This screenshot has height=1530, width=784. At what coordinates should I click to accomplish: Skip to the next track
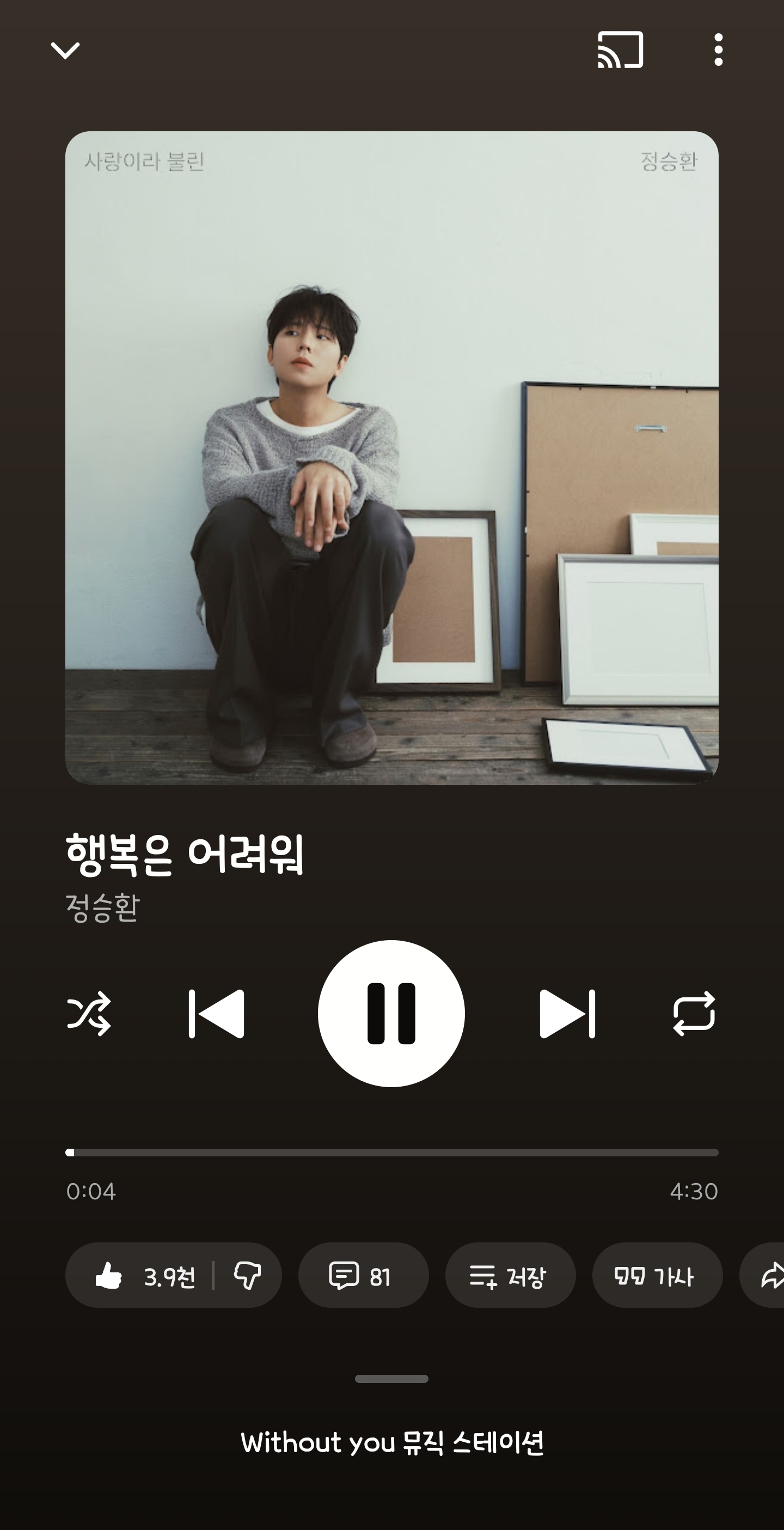(567, 1013)
